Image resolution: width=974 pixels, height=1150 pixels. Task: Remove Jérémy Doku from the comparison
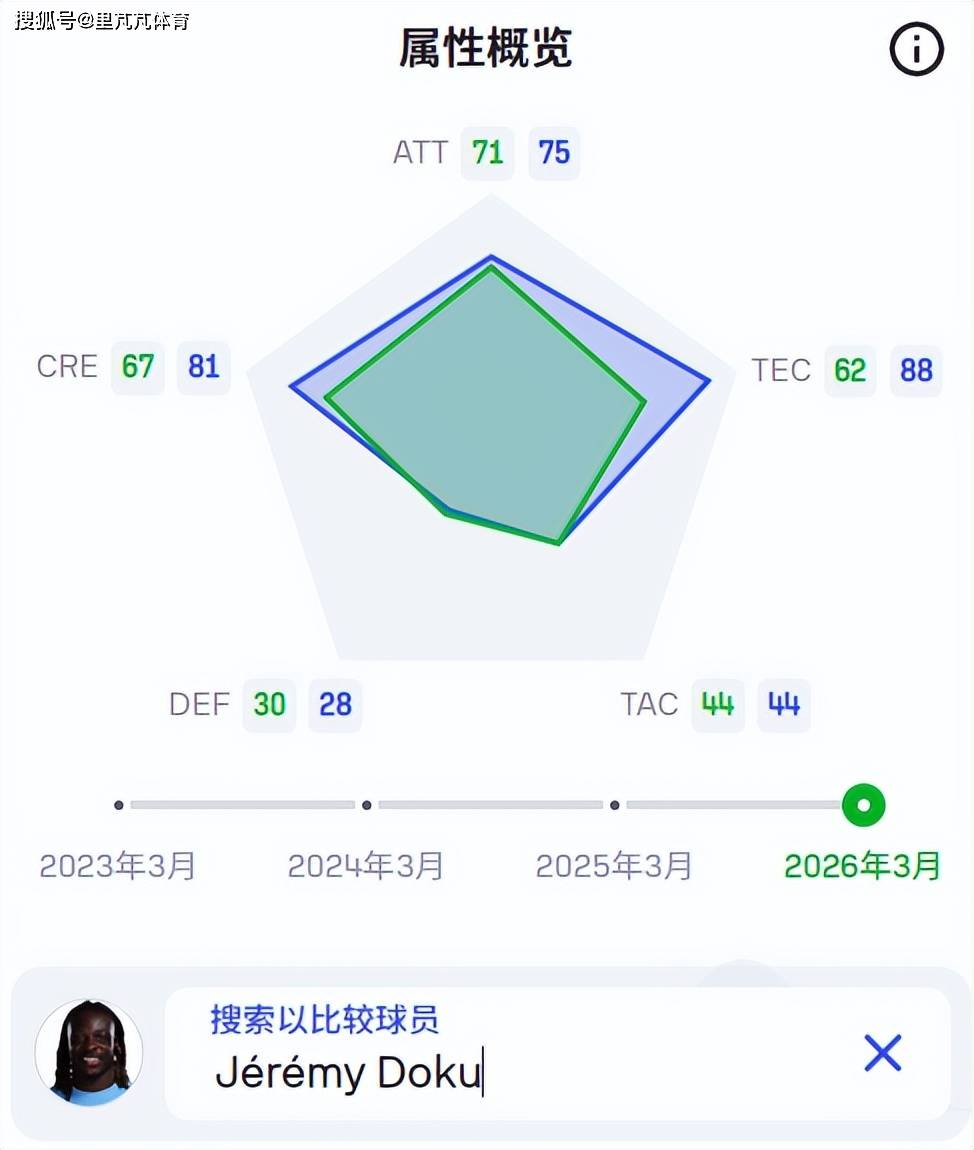pos(882,1053)
